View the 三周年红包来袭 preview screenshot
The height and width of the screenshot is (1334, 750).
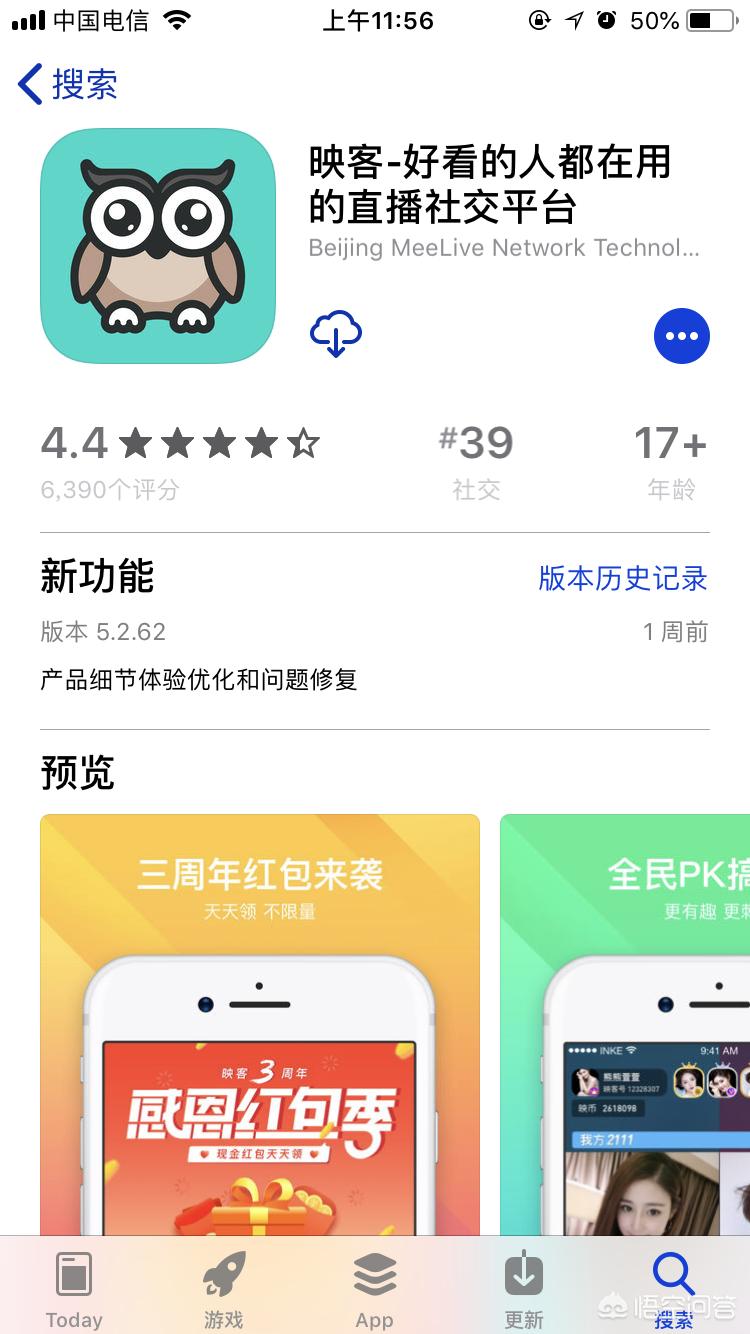pyautogui.click(x=260, y=1020)
